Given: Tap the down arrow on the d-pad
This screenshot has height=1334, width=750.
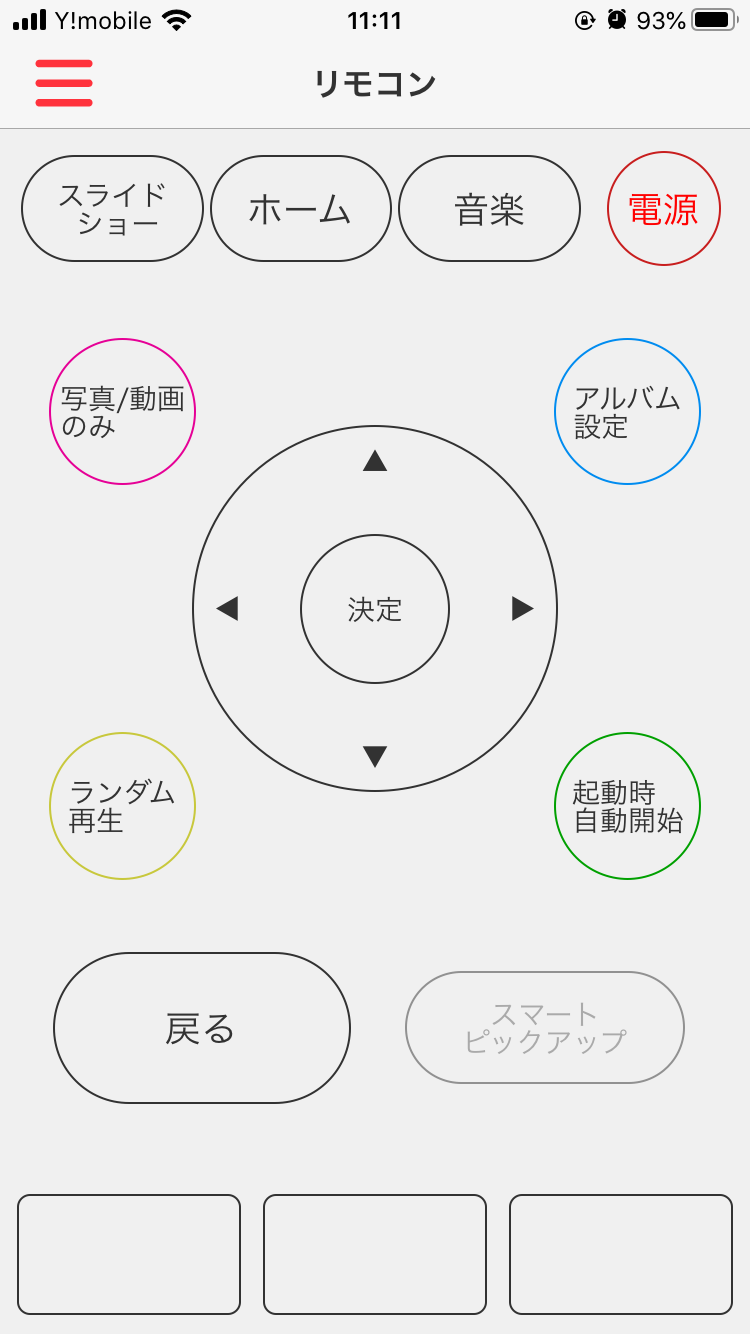Looking at the screenshot, I should tap(375, 756).
